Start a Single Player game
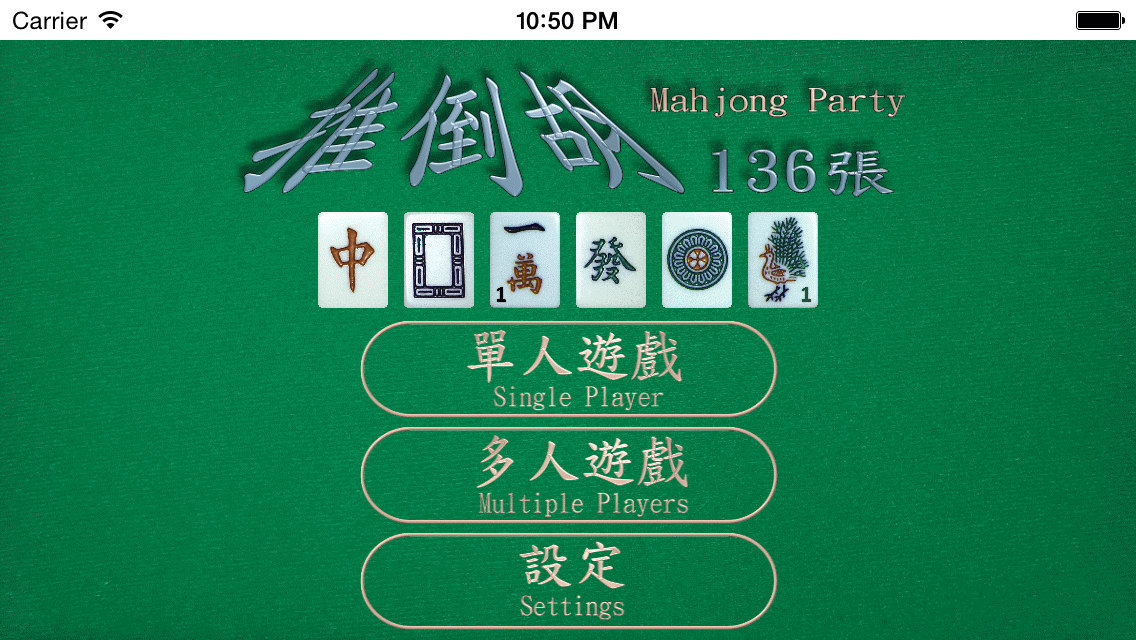The image size is (1136, 640). (x=568, y=369)
